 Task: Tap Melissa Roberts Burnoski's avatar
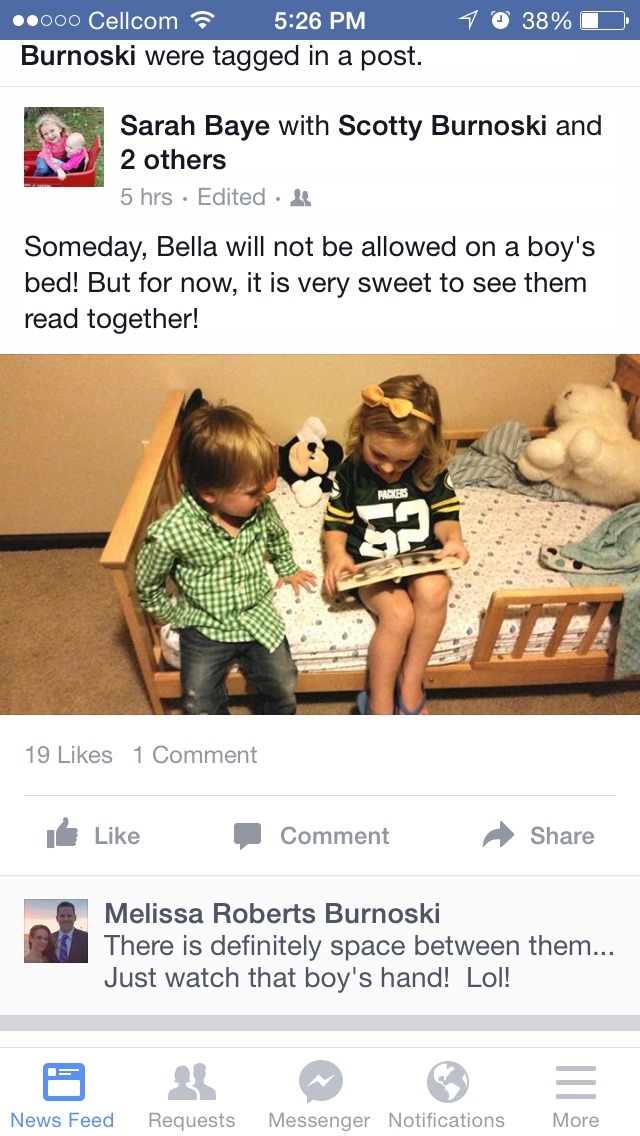56,931
